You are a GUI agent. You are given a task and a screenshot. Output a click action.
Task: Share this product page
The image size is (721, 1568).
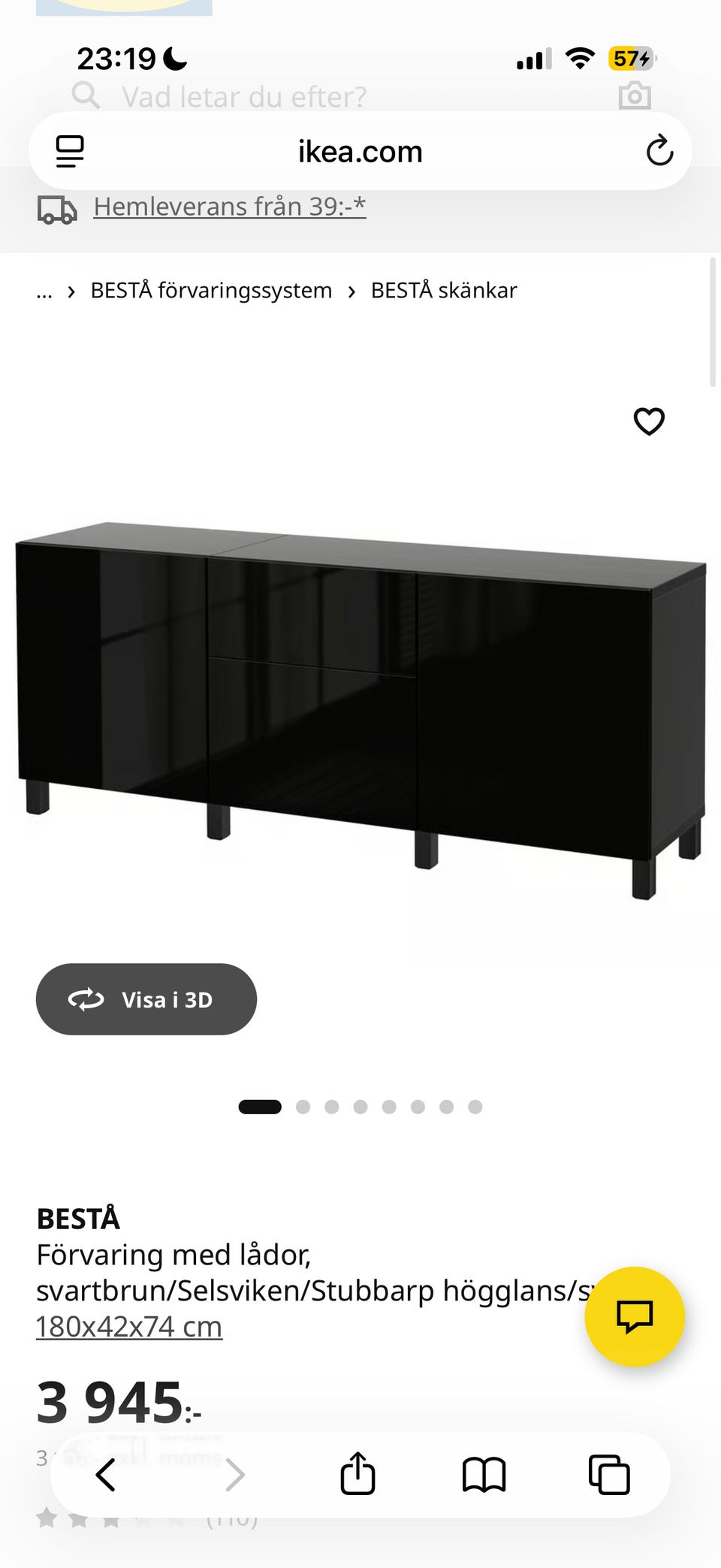tap(357, 1474)
